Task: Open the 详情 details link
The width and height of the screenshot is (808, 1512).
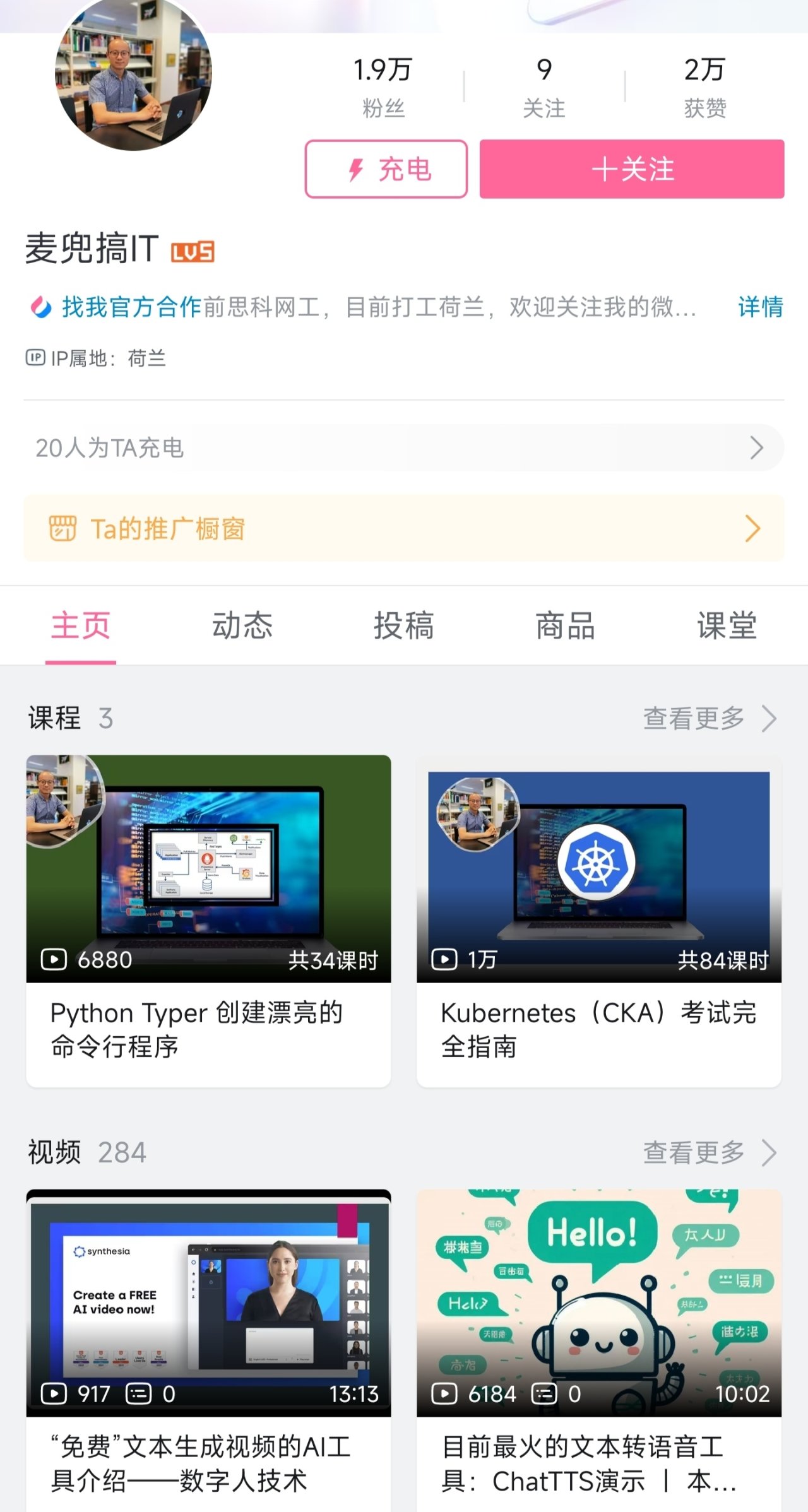Action: (760, 307)
